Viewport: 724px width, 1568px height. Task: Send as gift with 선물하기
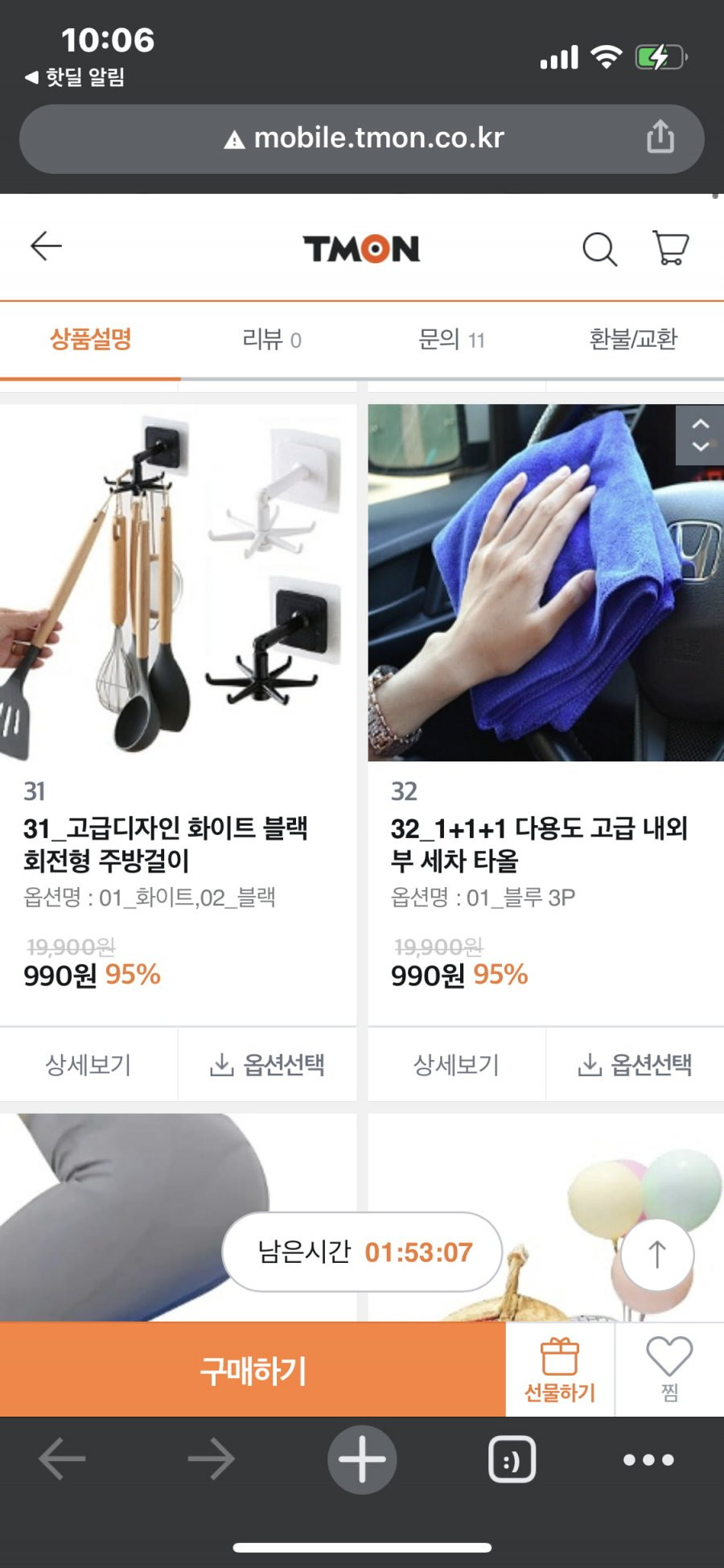click(x=560, y=1369)
